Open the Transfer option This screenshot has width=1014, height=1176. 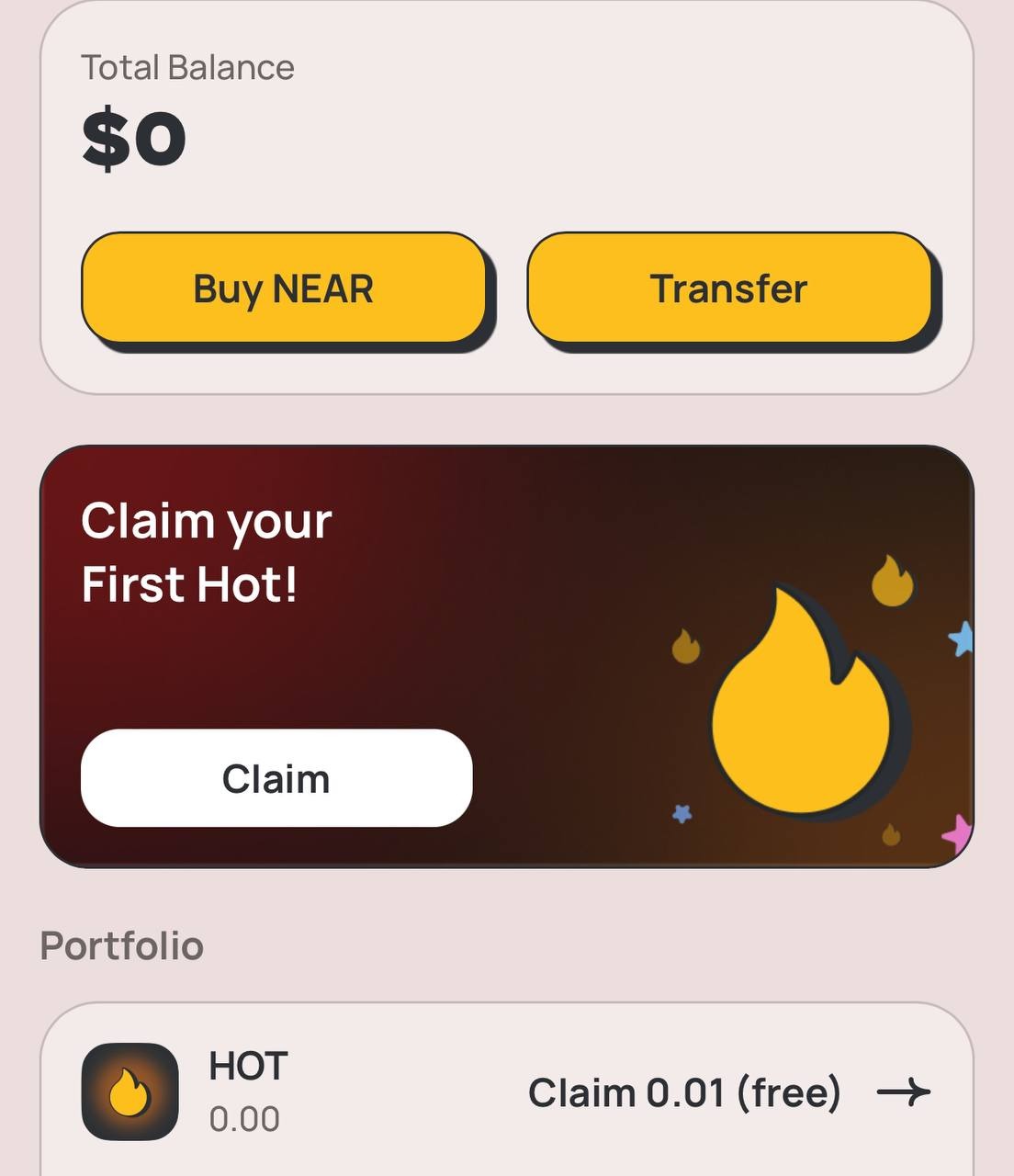point(729,288)
